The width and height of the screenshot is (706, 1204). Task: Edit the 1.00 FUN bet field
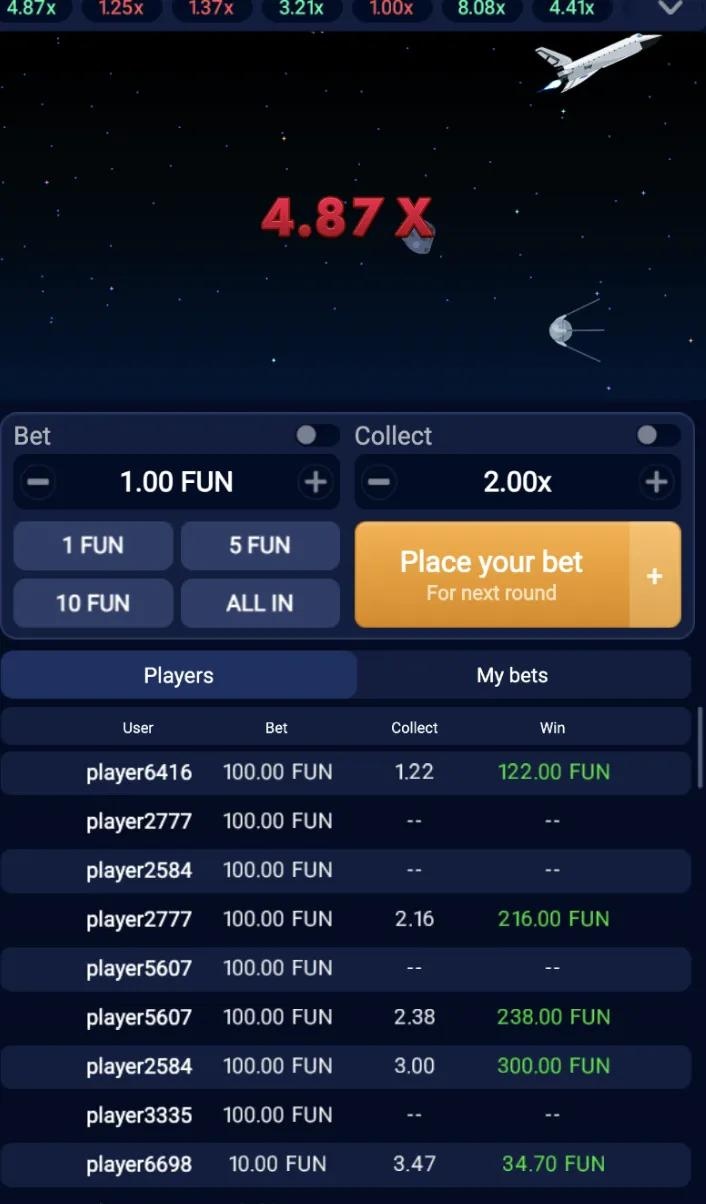pos(176,482)
